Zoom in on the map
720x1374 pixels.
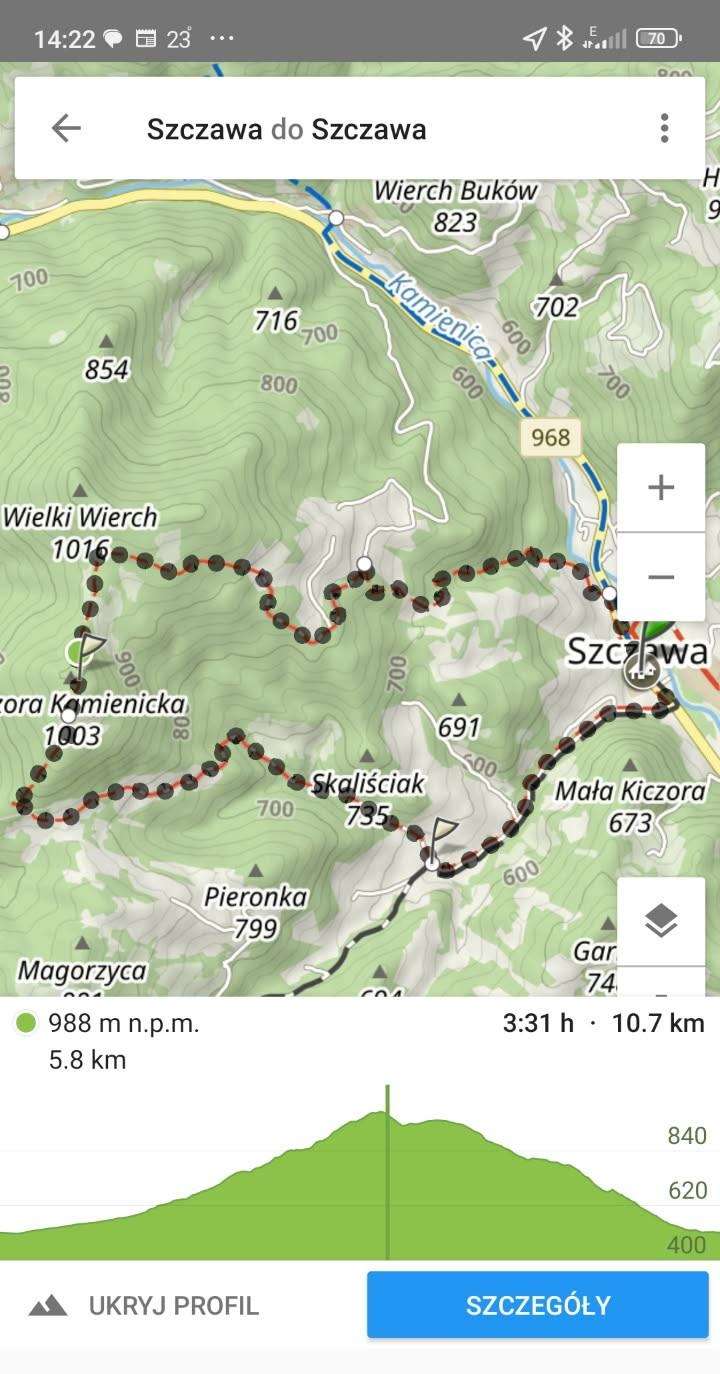tap(661, 488)
